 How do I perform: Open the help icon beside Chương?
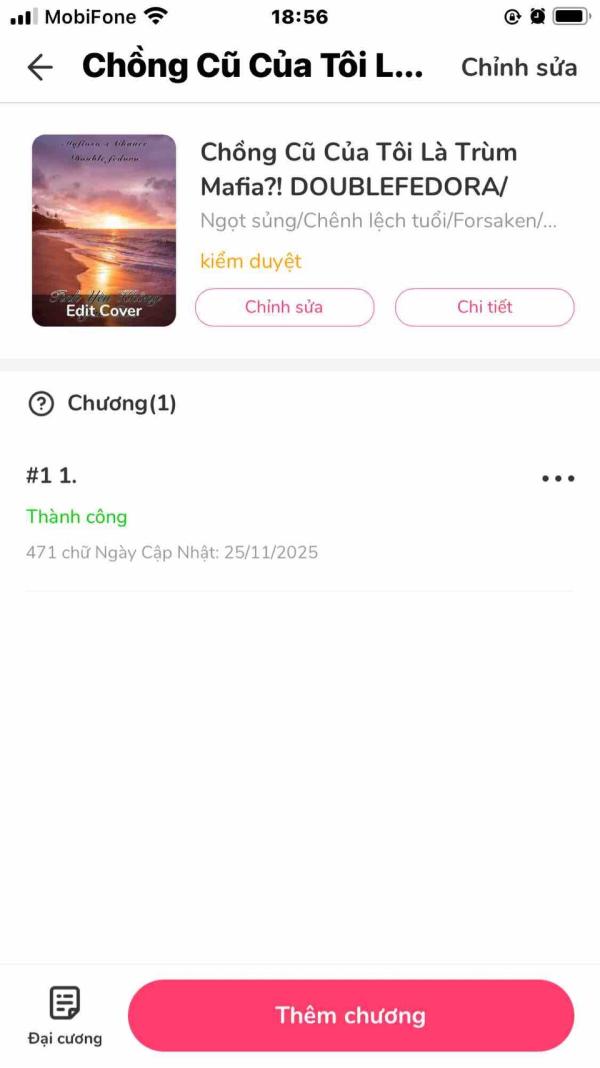pyautogui.click(x=41, y=404)
